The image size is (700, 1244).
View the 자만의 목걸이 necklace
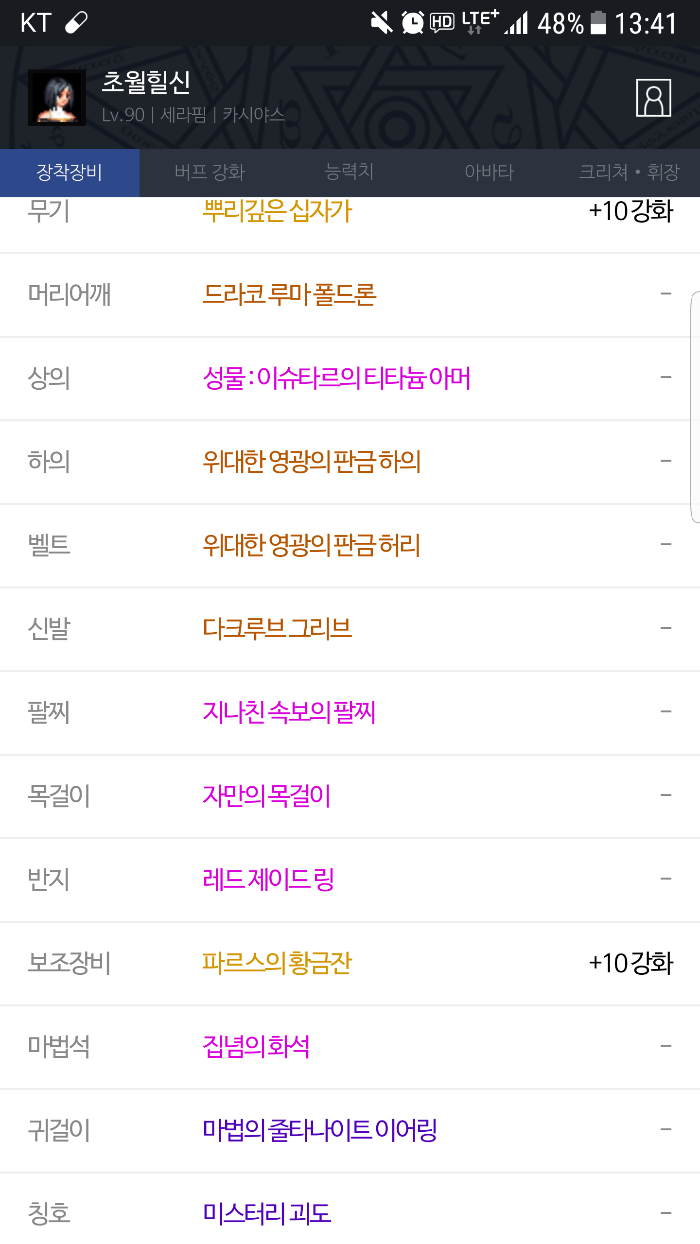tap(266, 796)
